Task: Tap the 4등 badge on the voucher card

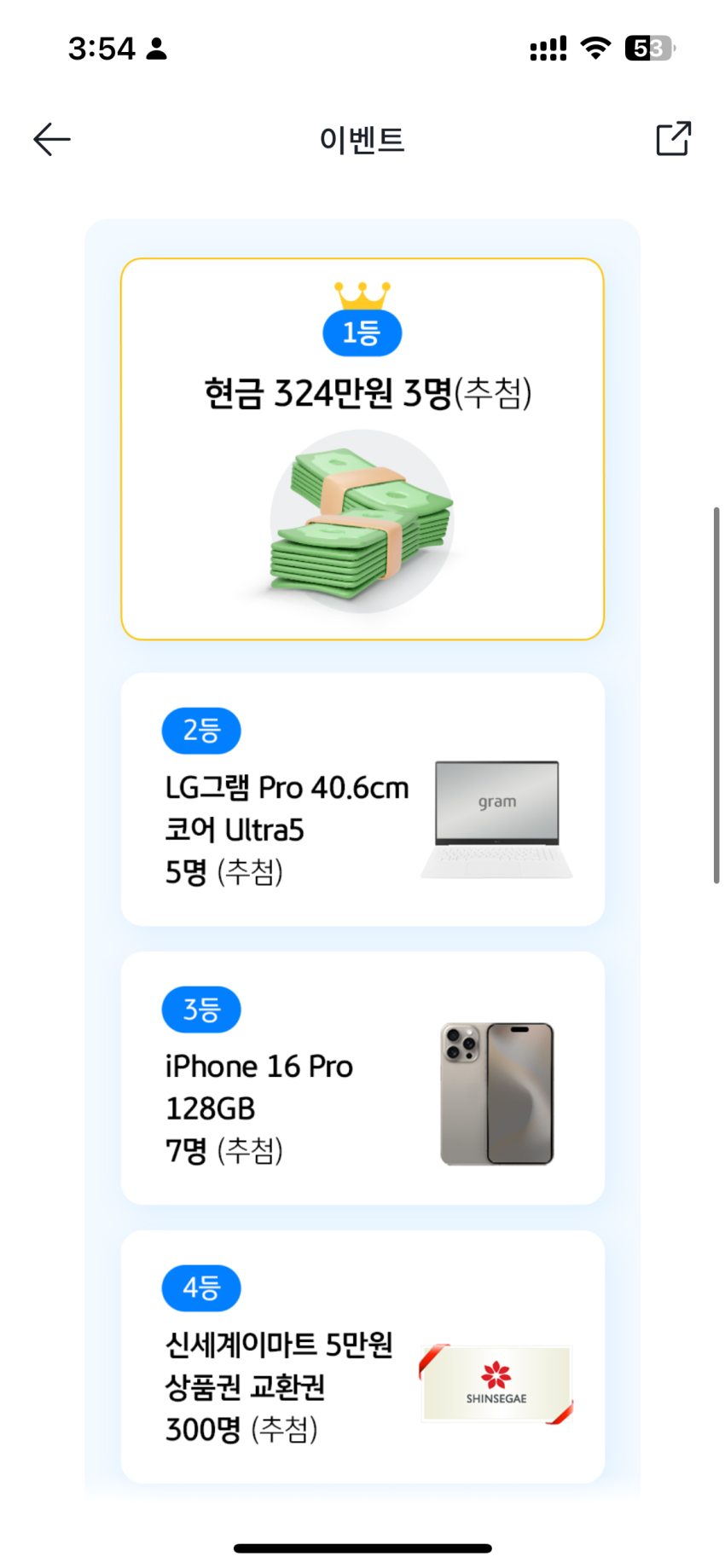Action: coord(201,1288)
